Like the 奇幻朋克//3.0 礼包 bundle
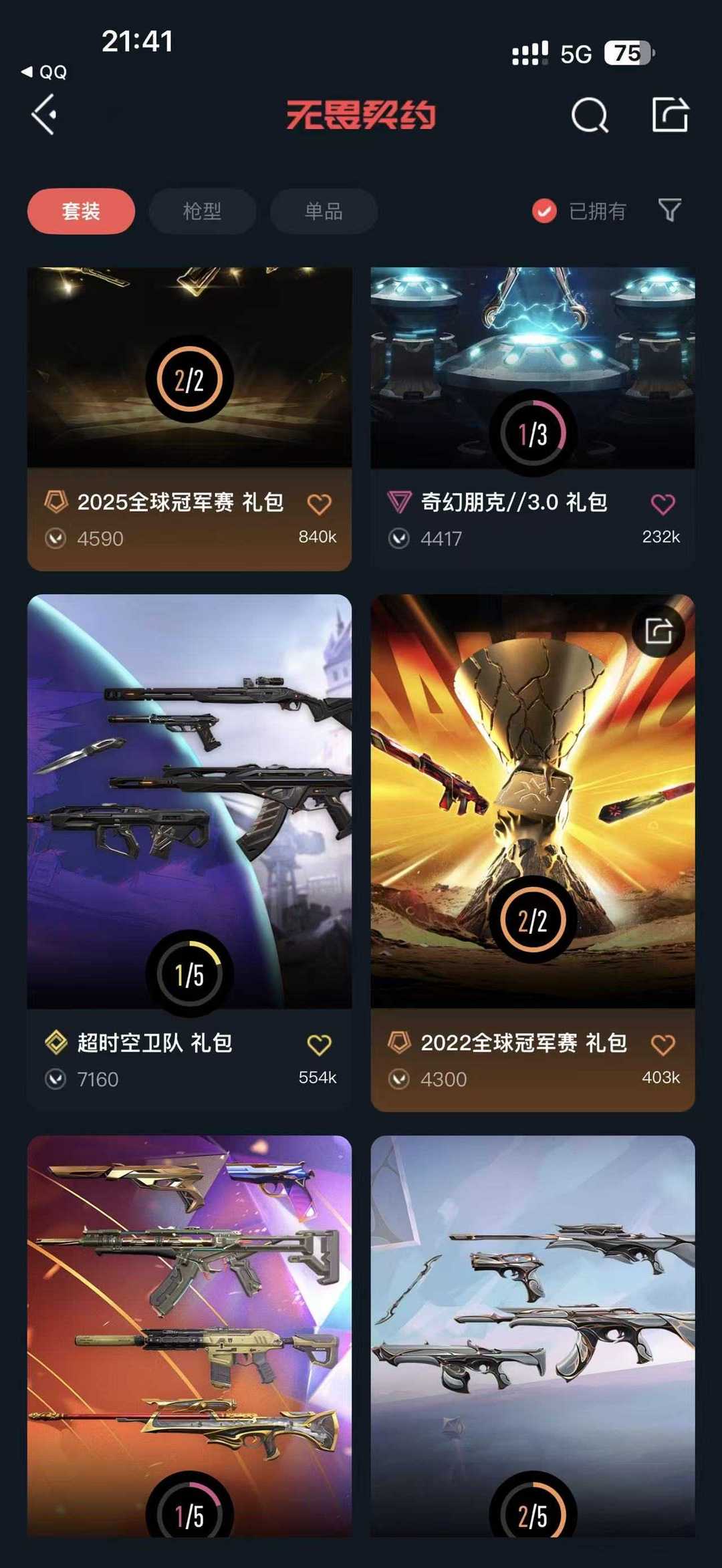 663,504
